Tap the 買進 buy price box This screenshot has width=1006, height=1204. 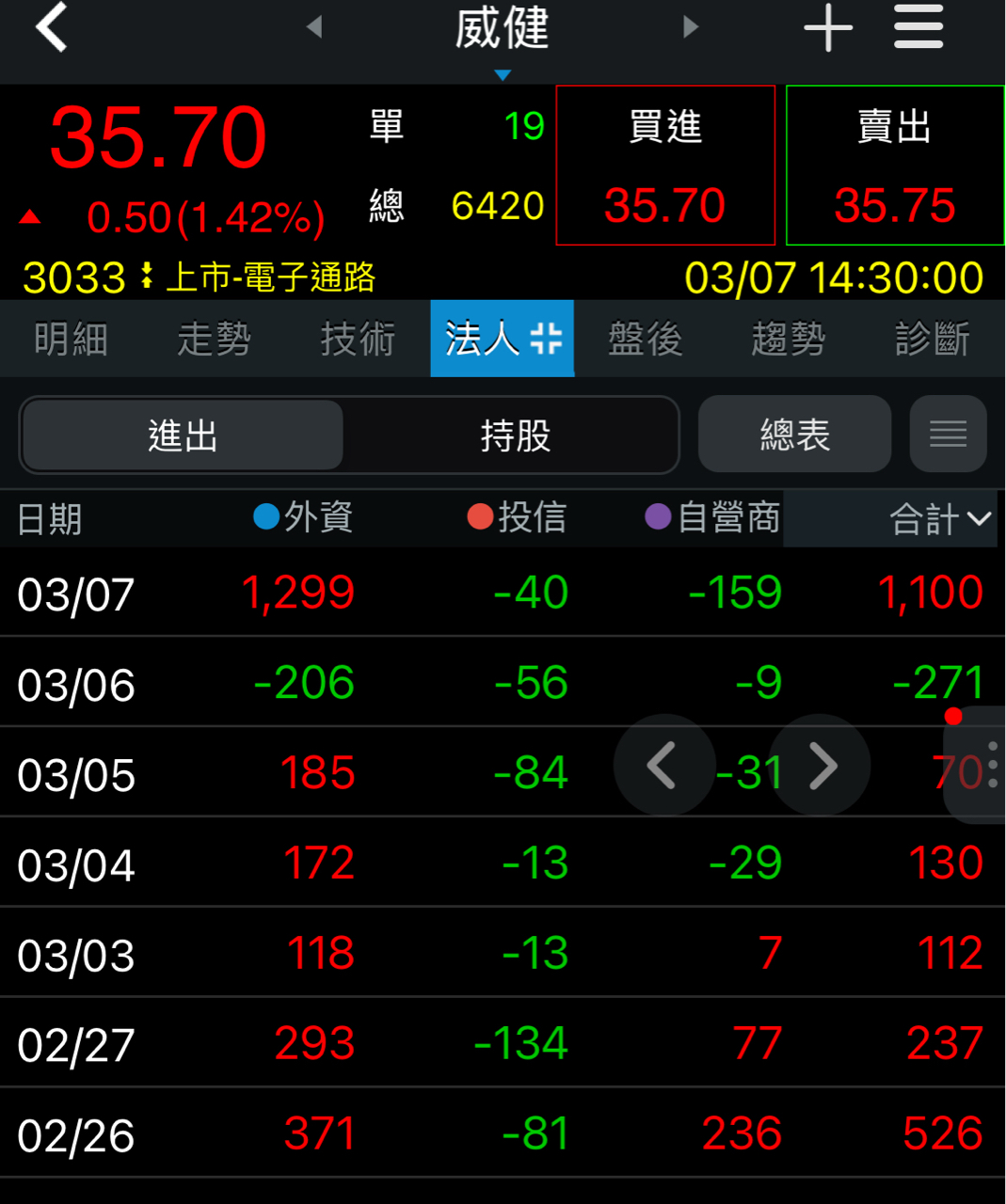[x=665, y=166]
